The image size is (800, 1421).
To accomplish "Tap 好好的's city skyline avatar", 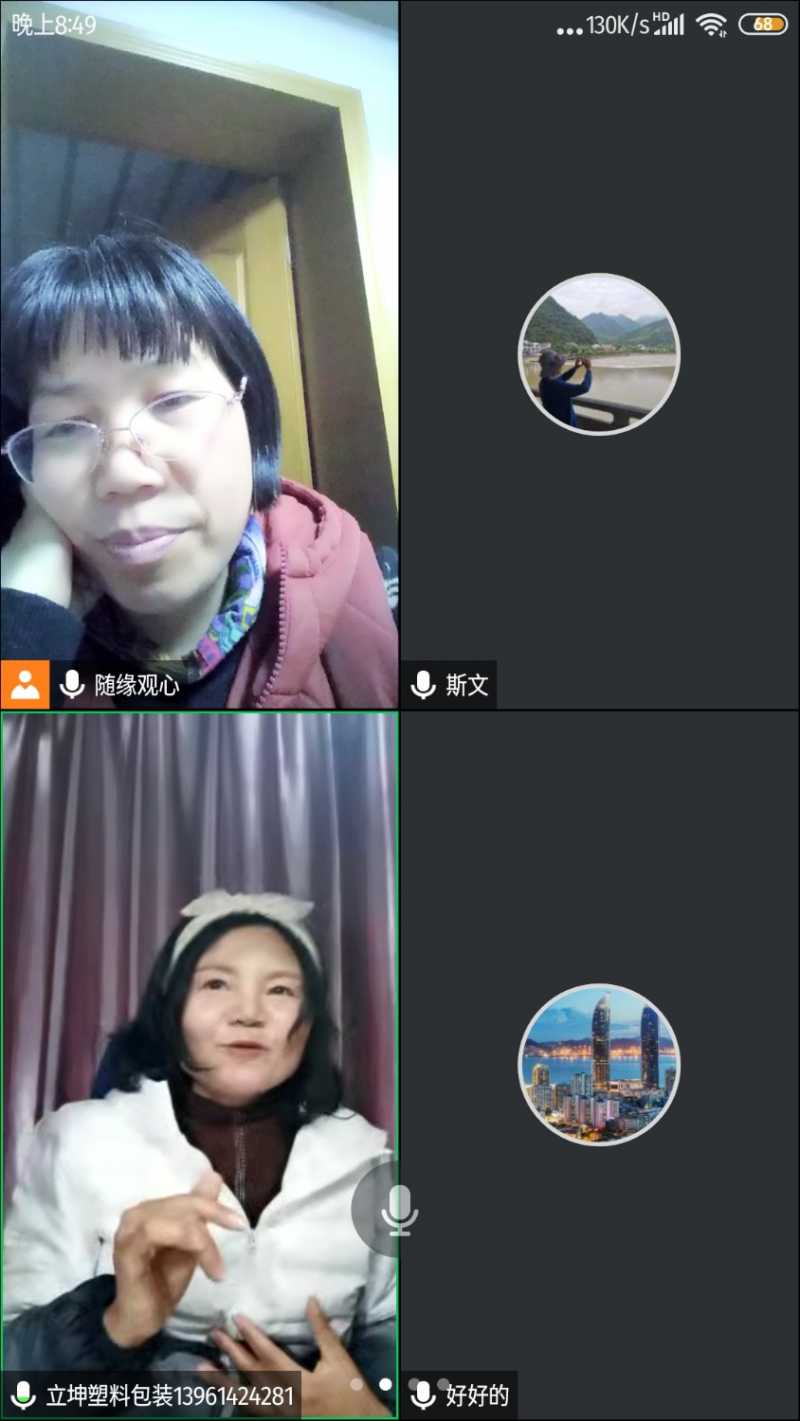I will point(598,1064).
